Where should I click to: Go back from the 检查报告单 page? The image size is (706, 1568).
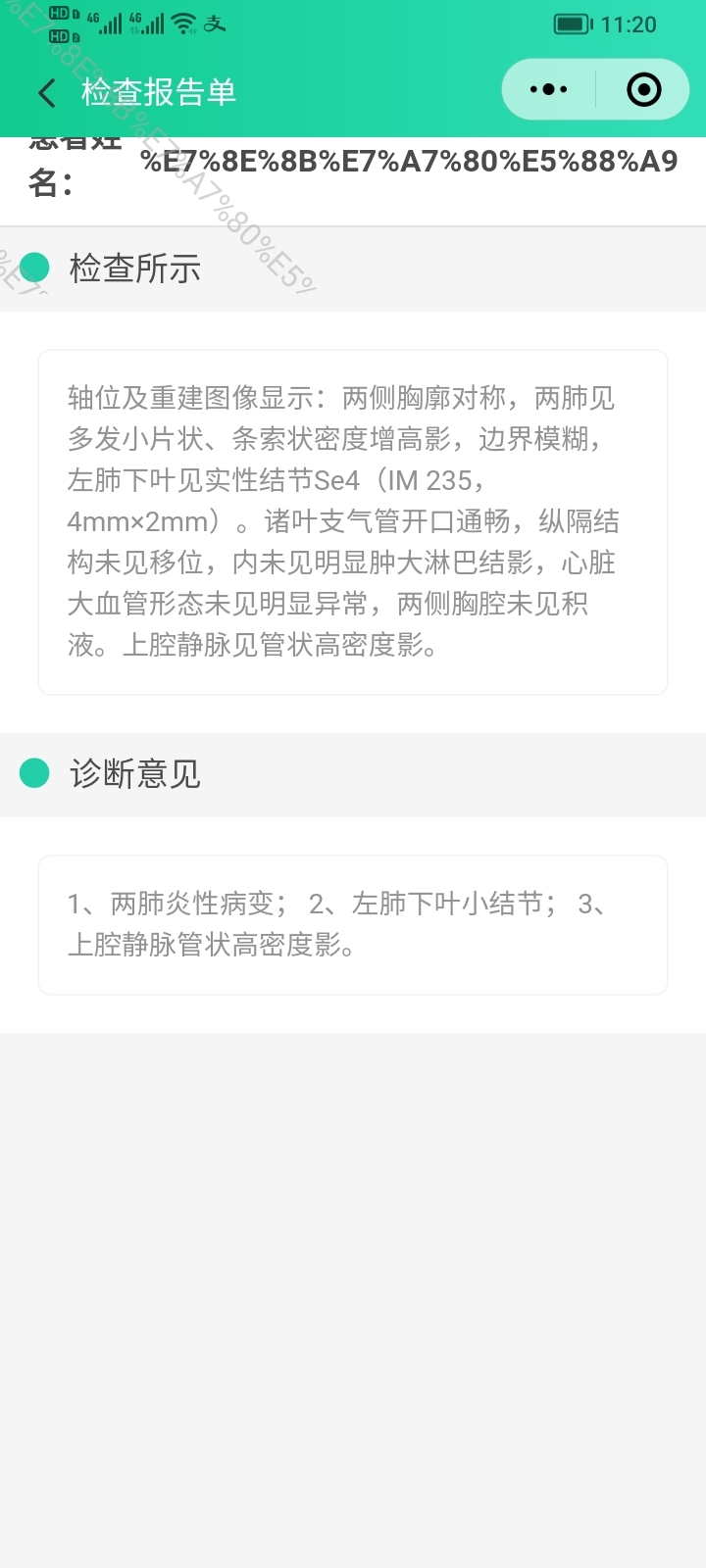pyautogui.click(x=46, y=93)
